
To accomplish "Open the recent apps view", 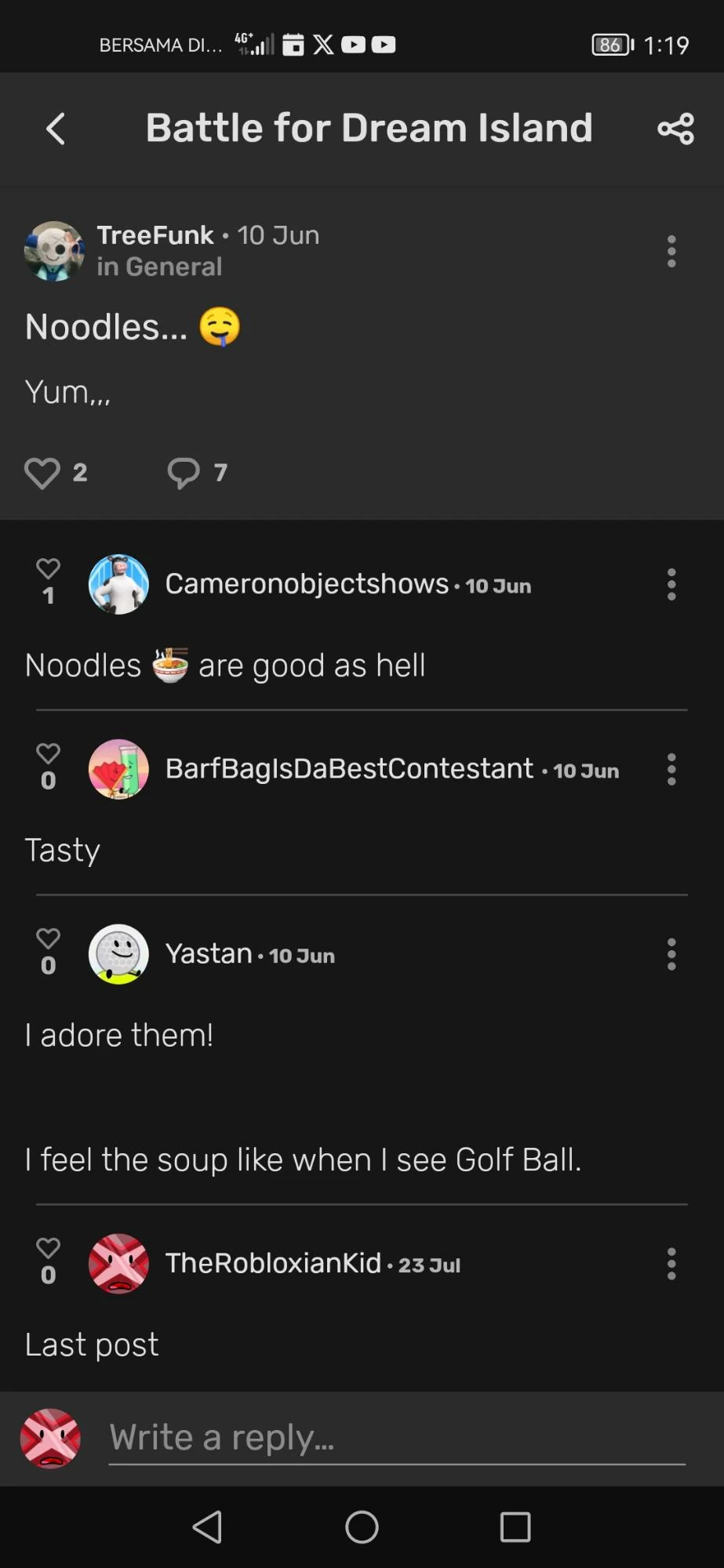I will pyautogui.click(x=515, y=1526).
